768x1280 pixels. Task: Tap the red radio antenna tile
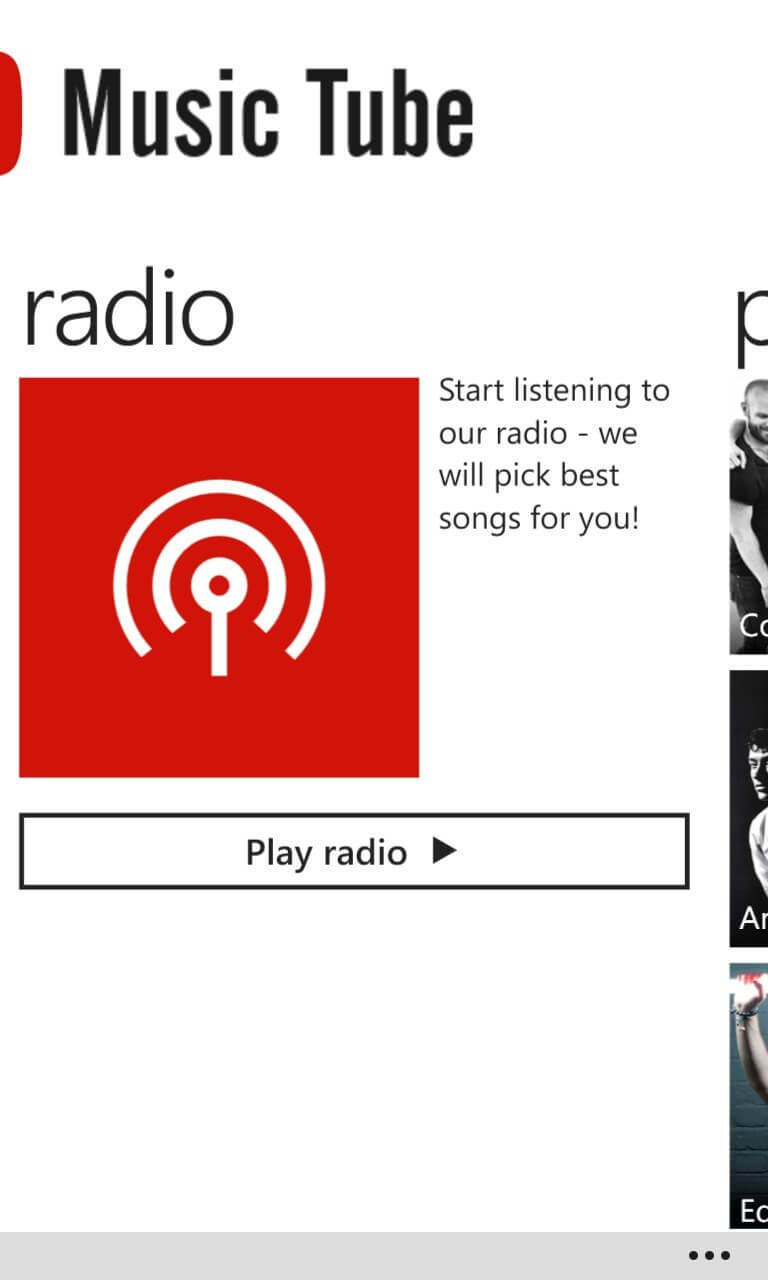point(219,577)
